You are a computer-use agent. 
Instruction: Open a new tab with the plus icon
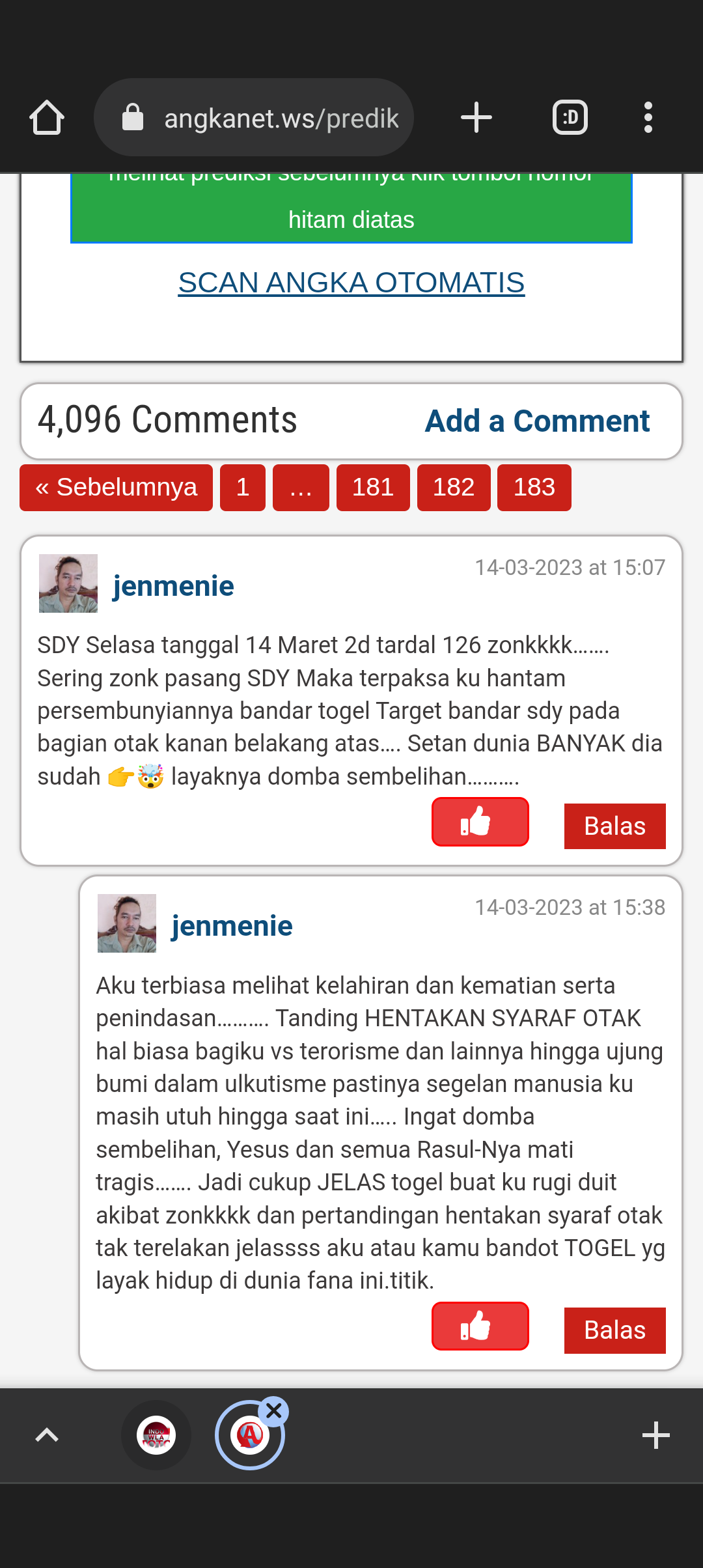tap(476, 118)
